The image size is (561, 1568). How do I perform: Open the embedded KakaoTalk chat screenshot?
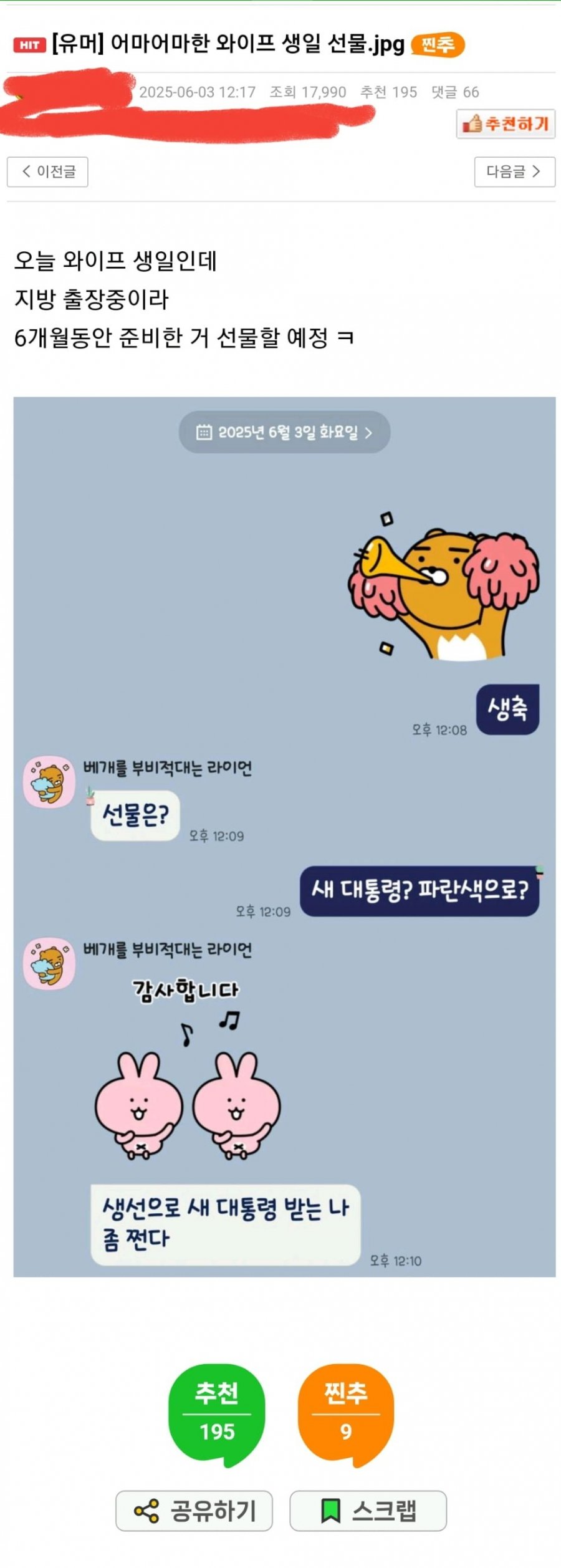[x=284, y=835]
